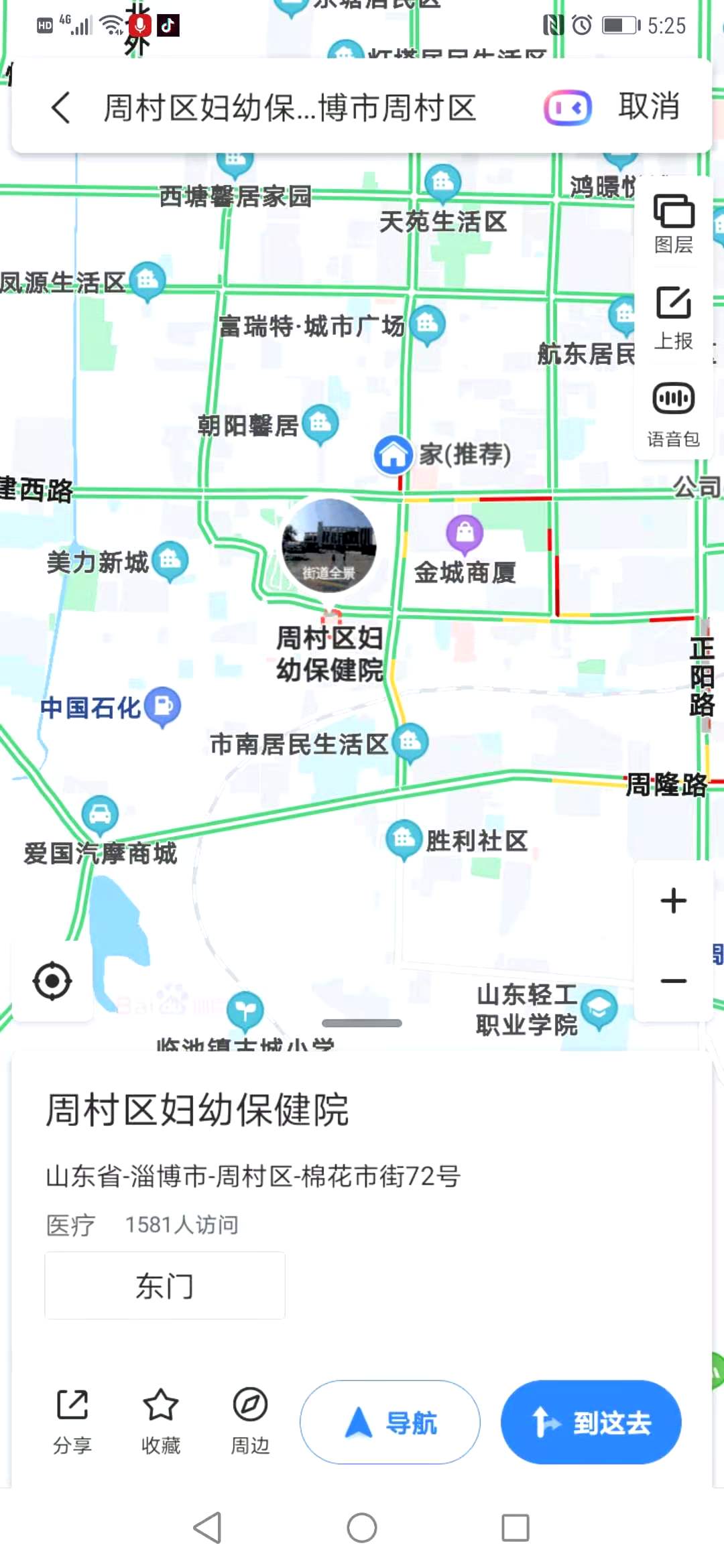This screenshot has height=1568, width=724.
Task: Add the place to favorites with 收藏
Action: click(x=161, y=1419)
